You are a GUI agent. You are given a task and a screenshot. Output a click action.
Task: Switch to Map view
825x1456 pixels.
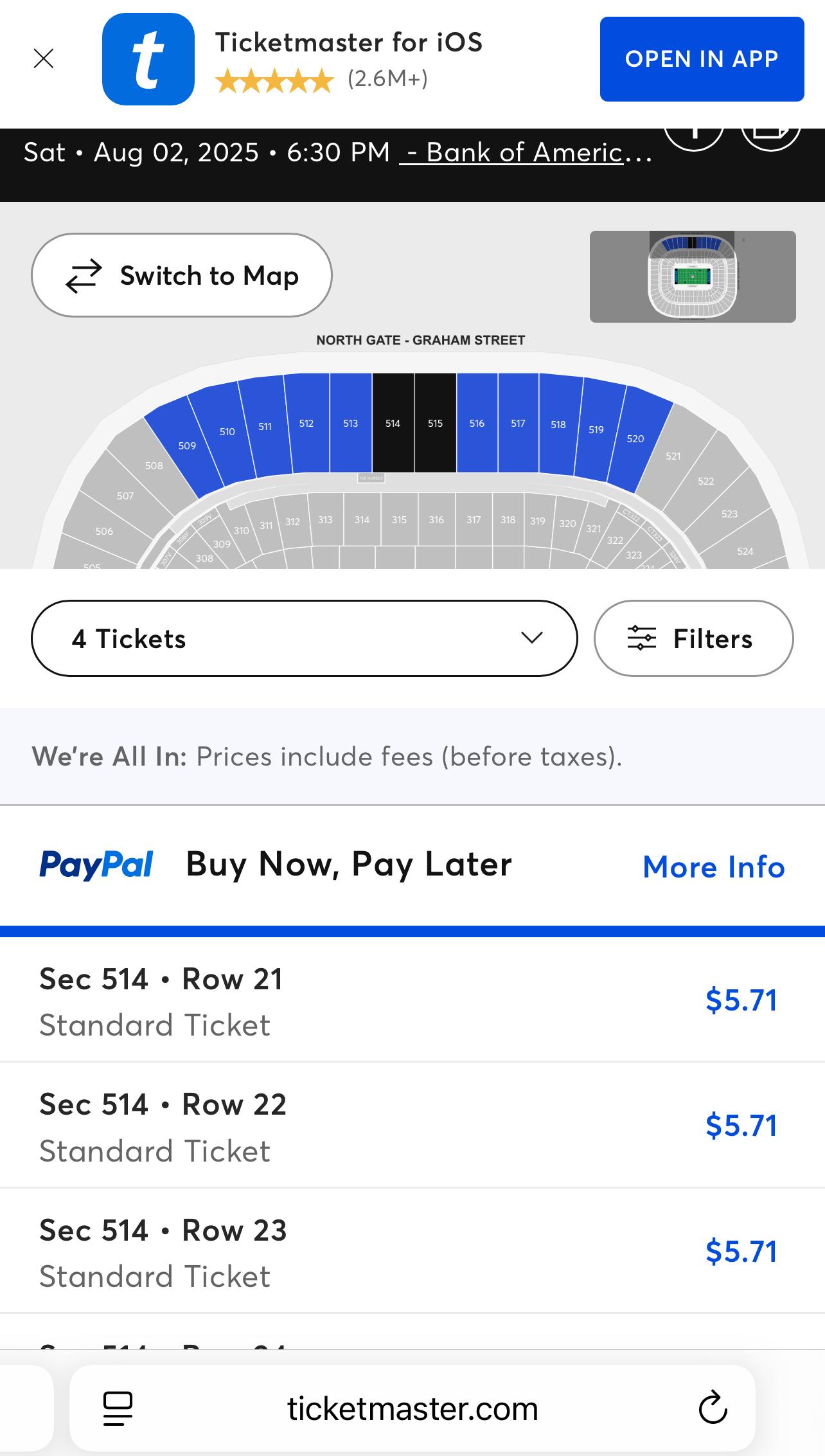(182, 275)
